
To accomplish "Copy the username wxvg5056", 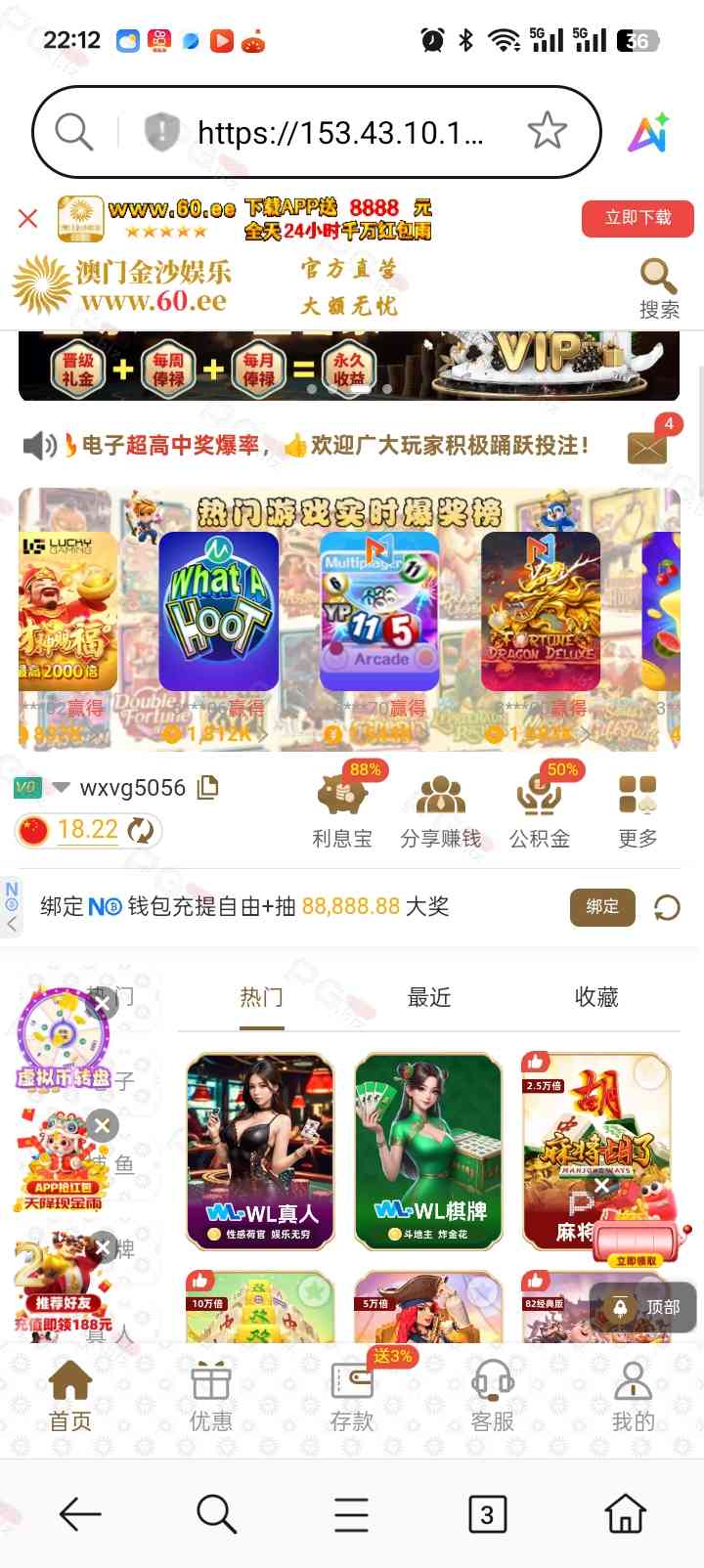I will click(x=208, y=787).
